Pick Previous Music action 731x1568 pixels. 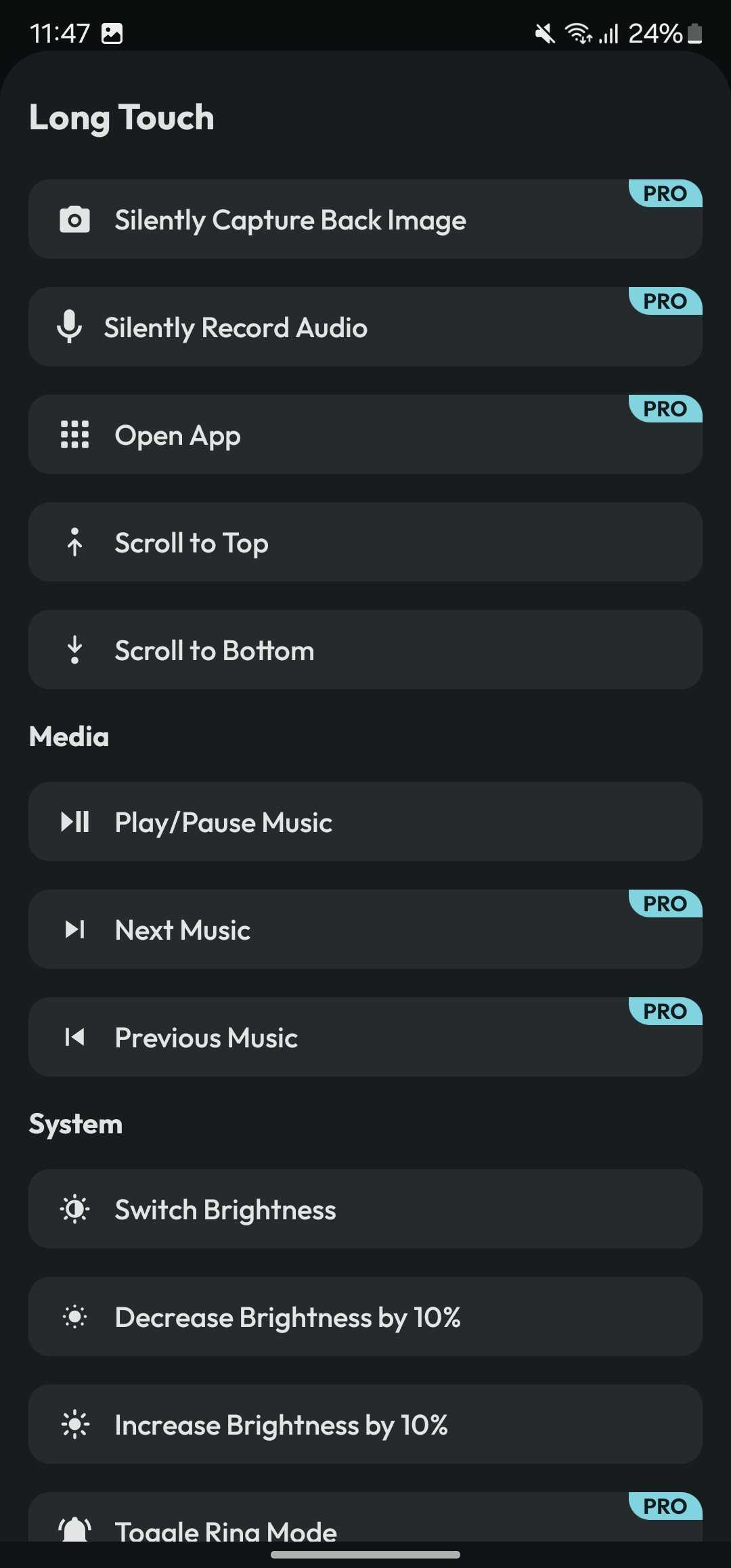click(x=365, y=1037)
